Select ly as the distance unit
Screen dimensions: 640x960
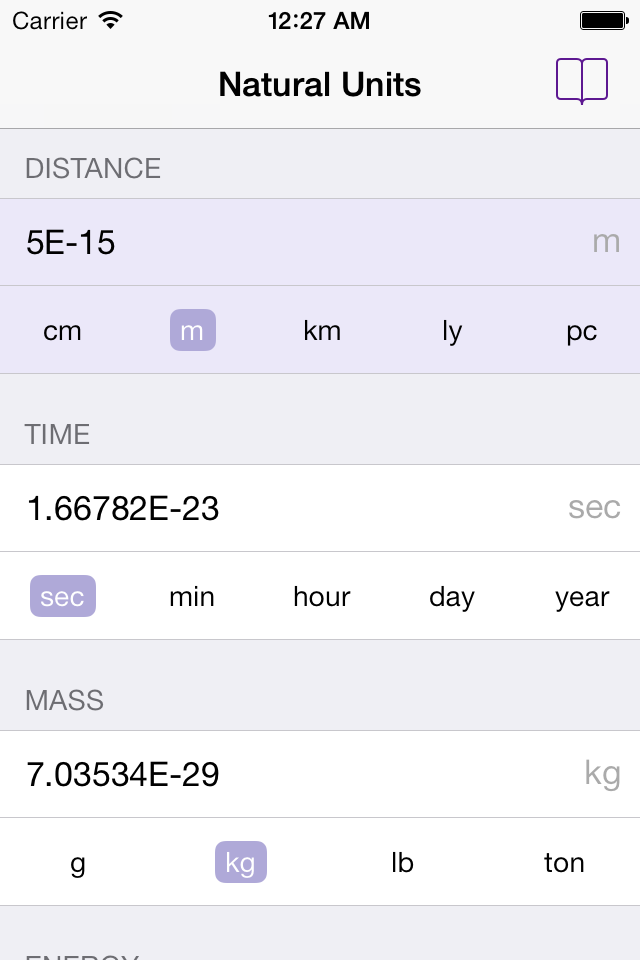(452, 331)
